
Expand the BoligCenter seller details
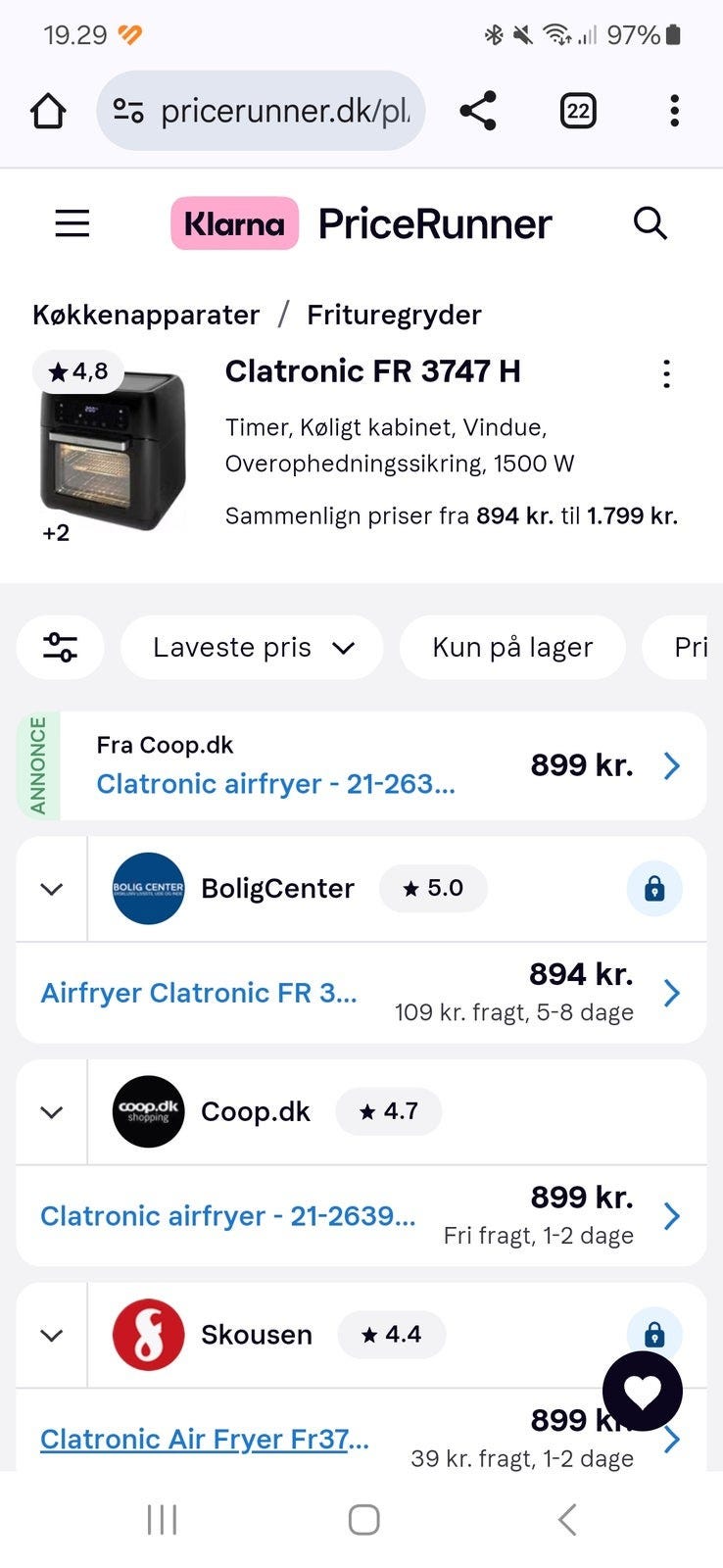(x=52, y=889)
